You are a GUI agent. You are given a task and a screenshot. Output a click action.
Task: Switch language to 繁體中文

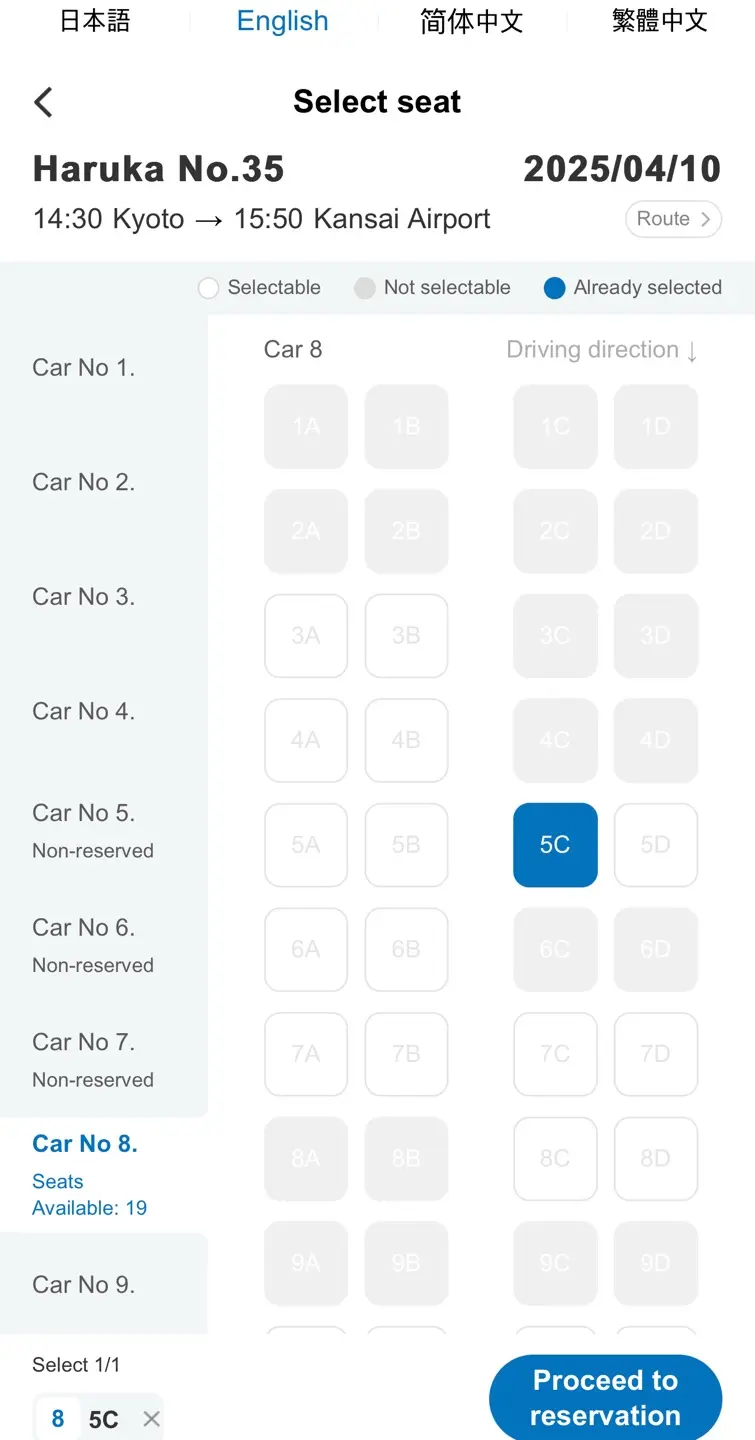tap(660, 21)
